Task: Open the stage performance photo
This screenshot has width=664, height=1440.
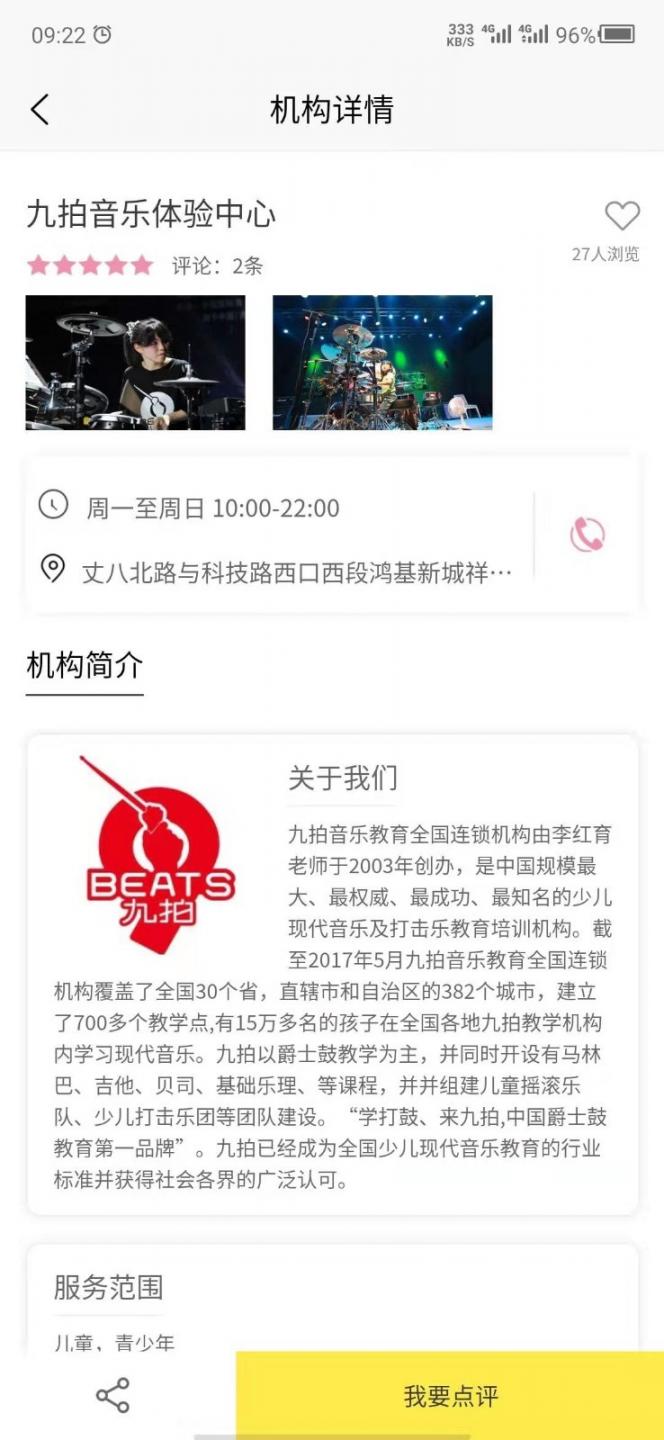Action: coord(382,362)
